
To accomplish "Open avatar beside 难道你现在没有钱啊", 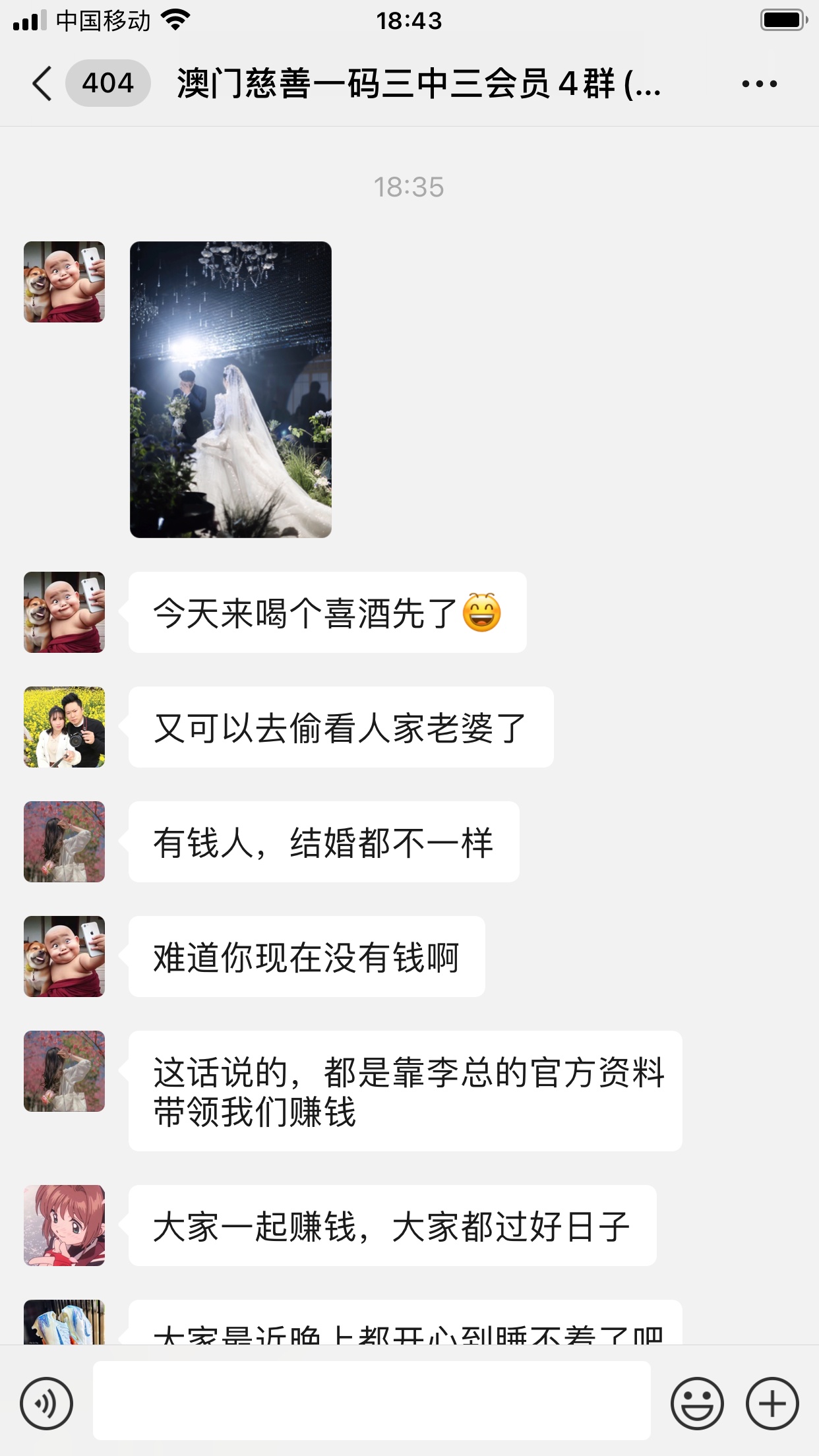I will pos(64,956).
